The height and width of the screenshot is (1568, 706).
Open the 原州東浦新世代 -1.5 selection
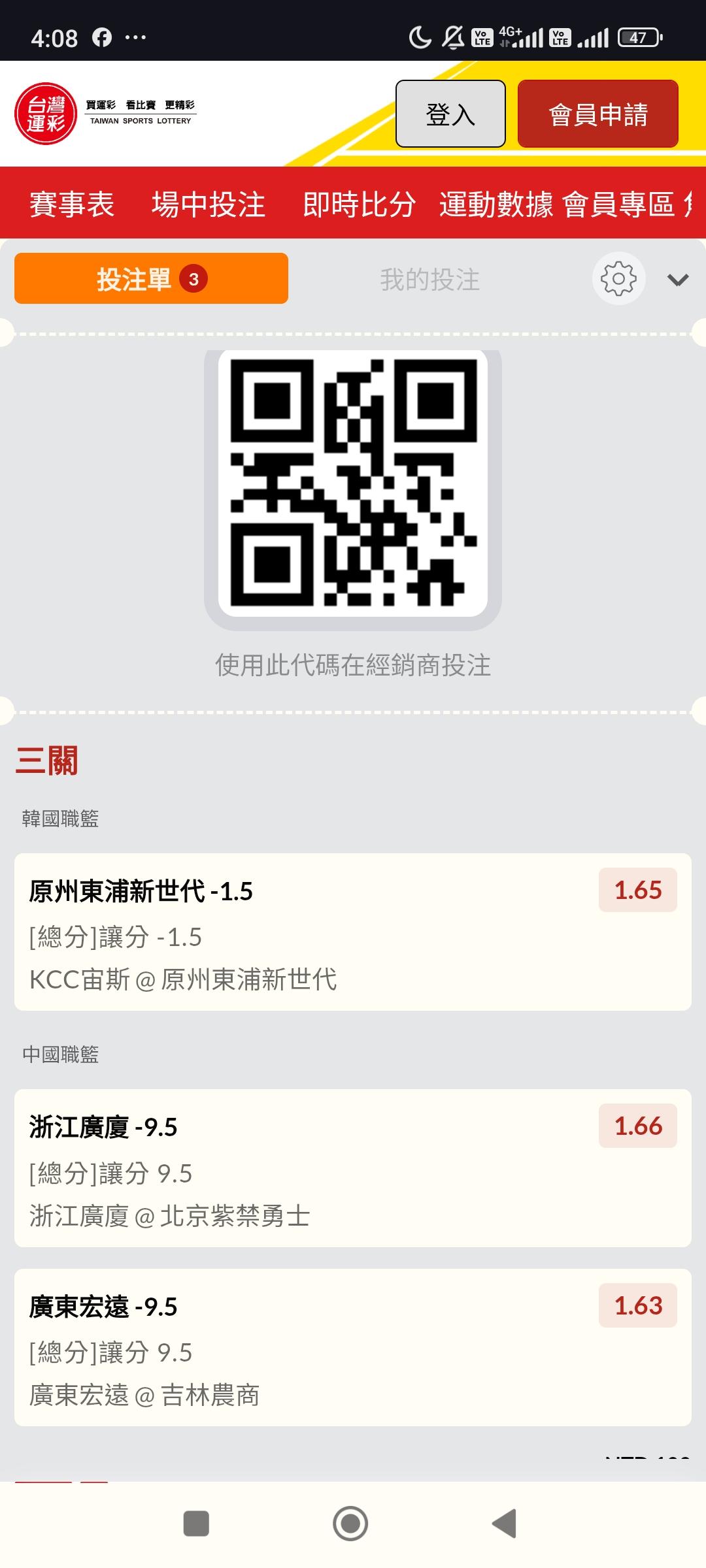click(352, 932)
